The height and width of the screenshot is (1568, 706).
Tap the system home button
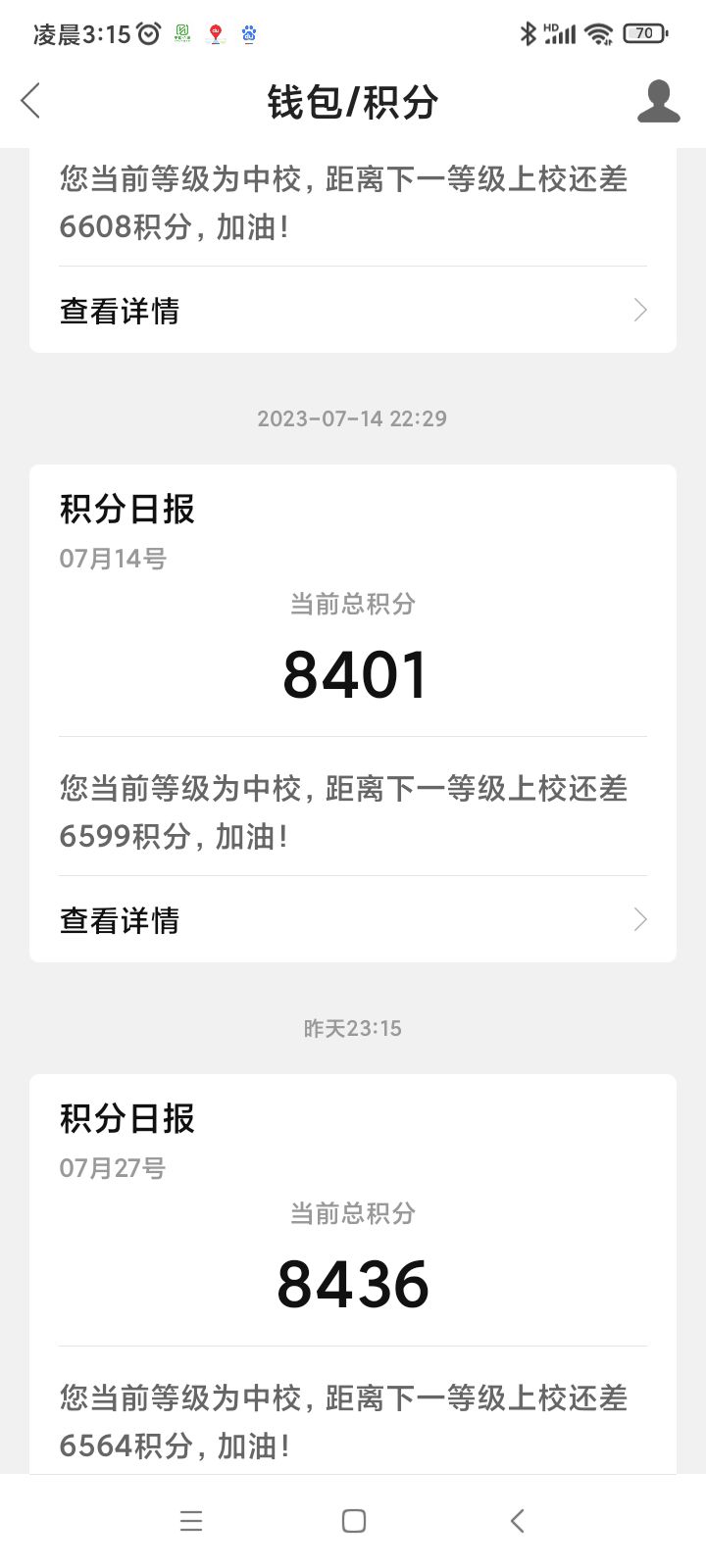coord(354,1521)
